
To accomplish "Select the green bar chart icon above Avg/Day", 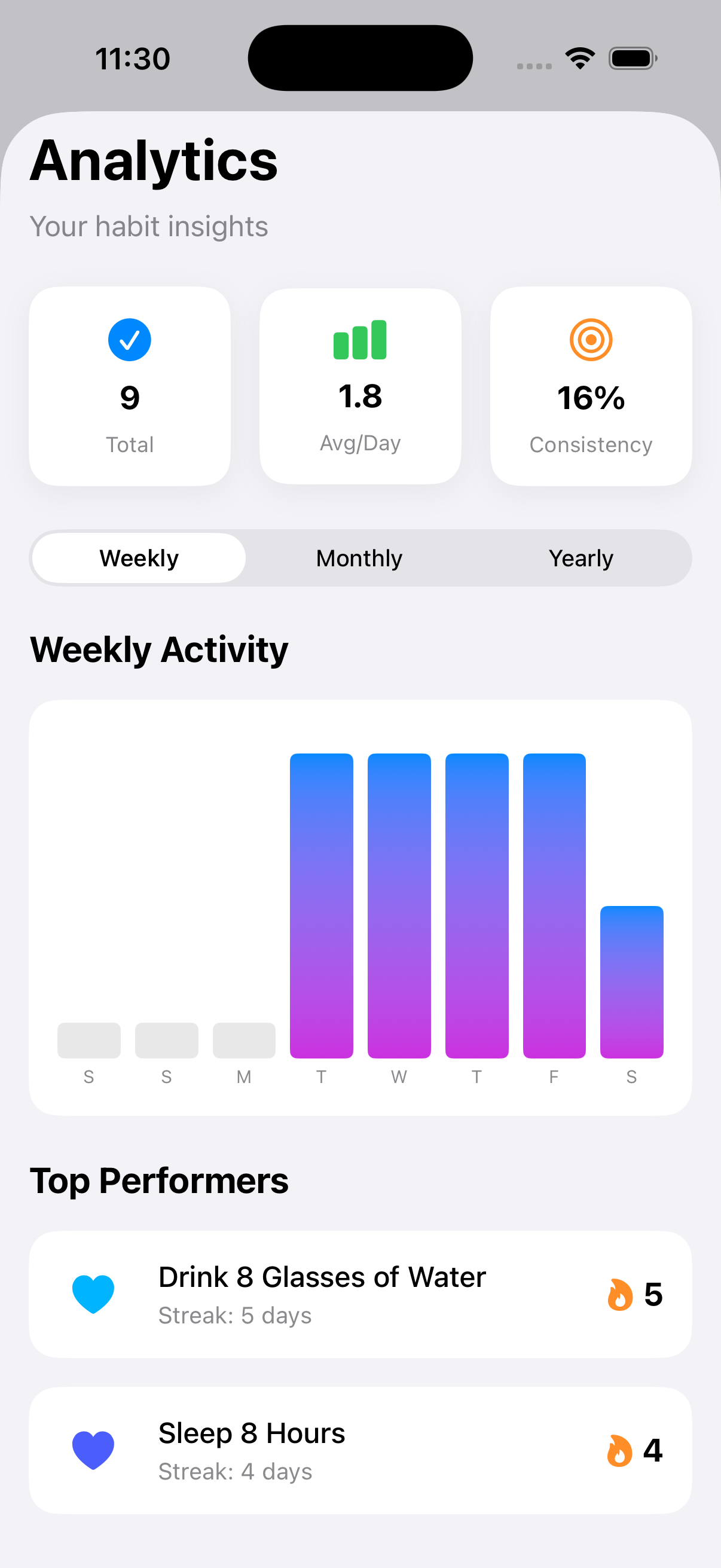I will [x=360, y=340].
